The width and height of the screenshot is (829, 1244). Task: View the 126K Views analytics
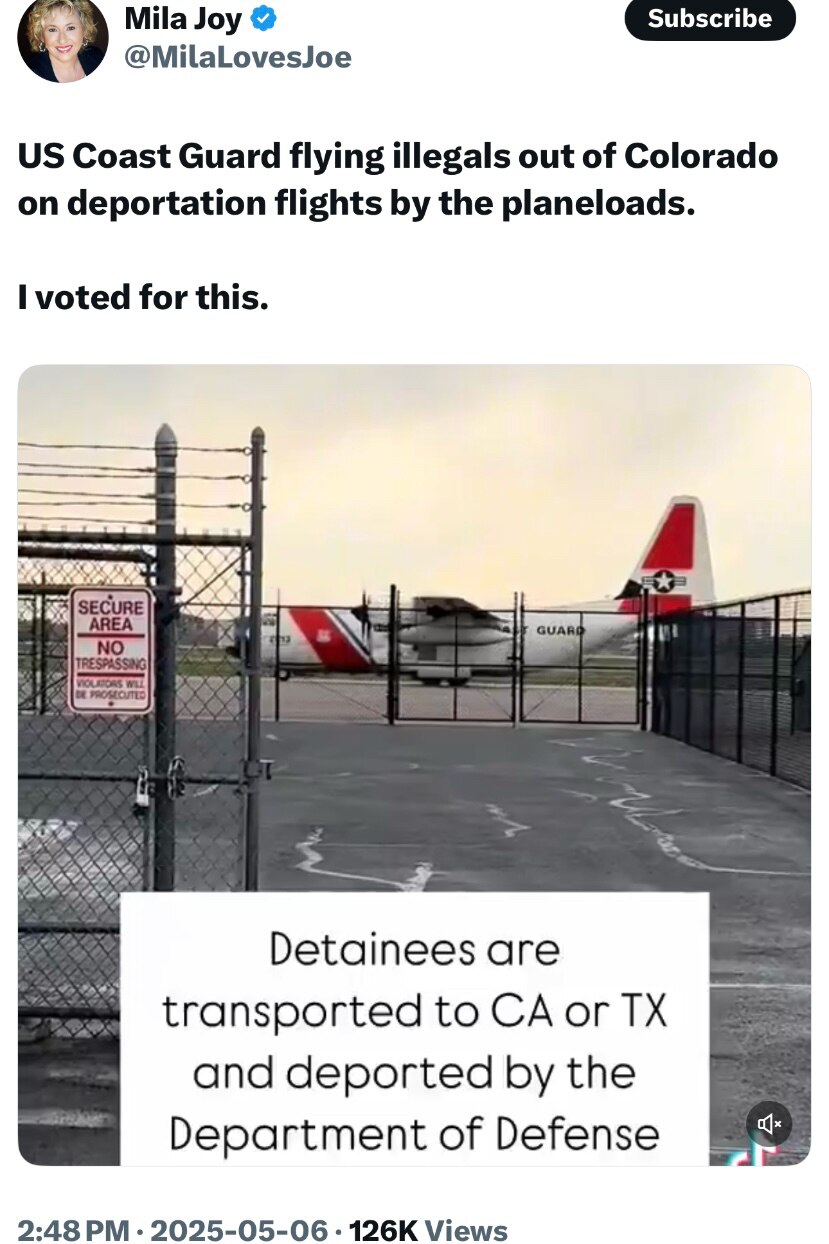coord(428,1230)
